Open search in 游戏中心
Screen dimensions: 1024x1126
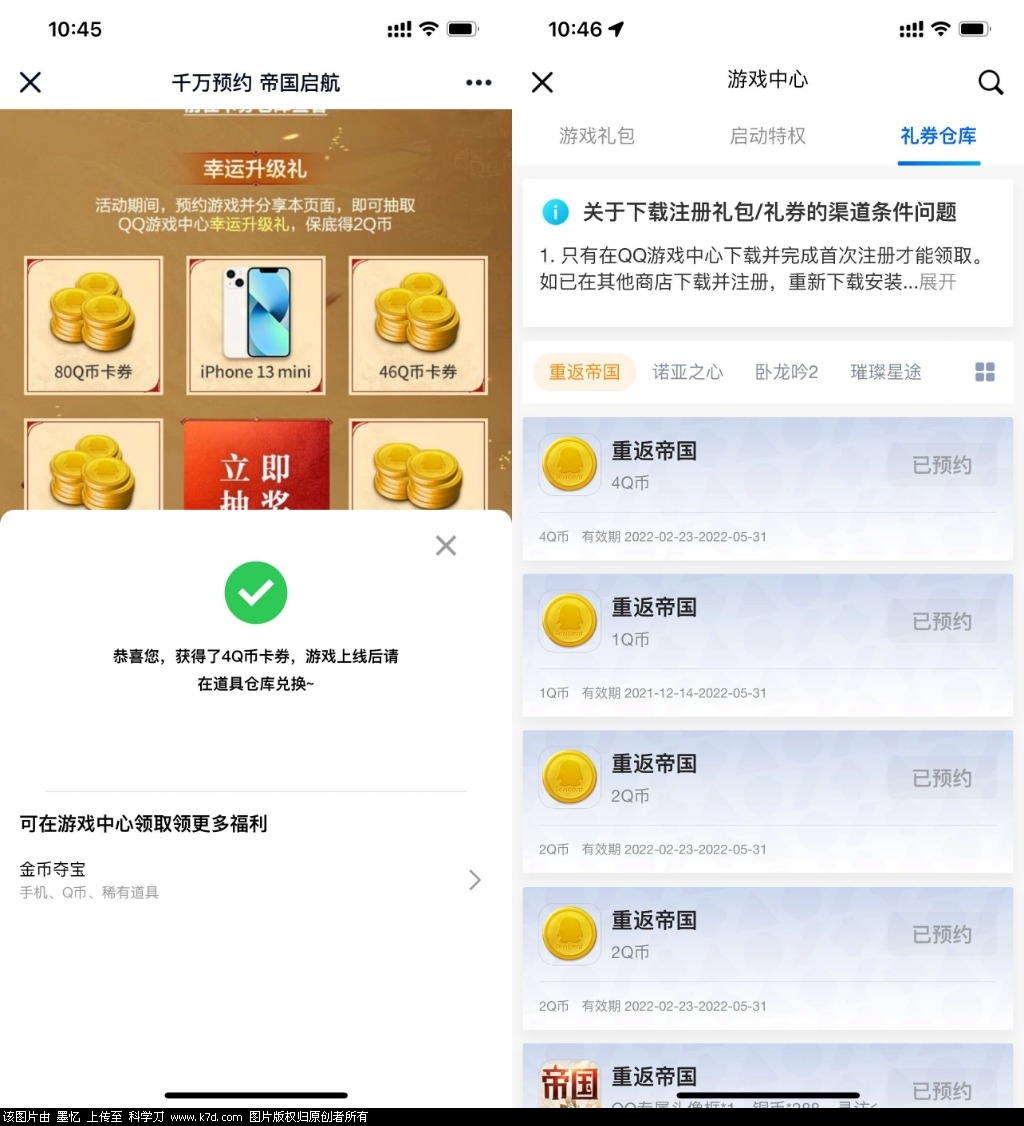pyautogui.click(x=990, y=82)
